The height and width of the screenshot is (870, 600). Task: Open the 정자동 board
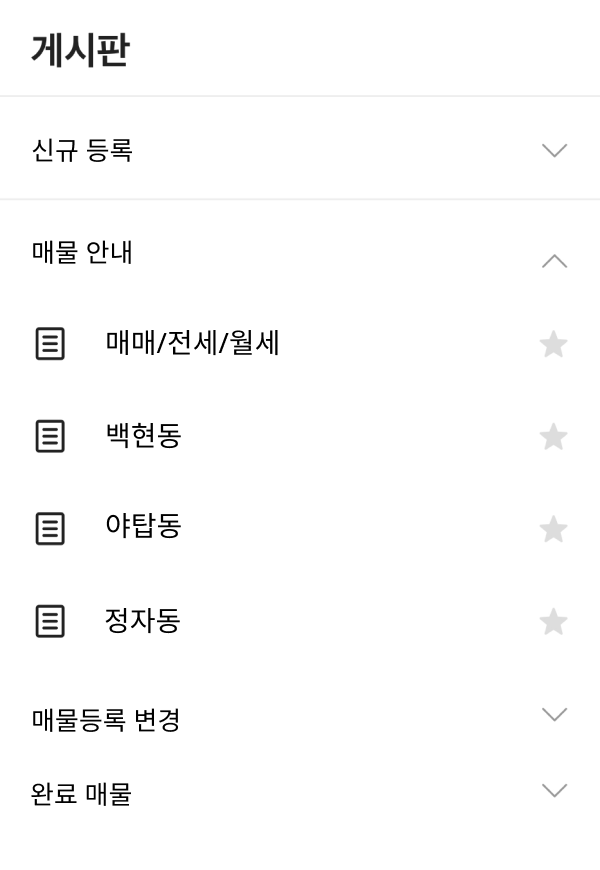tap(142, 621)
